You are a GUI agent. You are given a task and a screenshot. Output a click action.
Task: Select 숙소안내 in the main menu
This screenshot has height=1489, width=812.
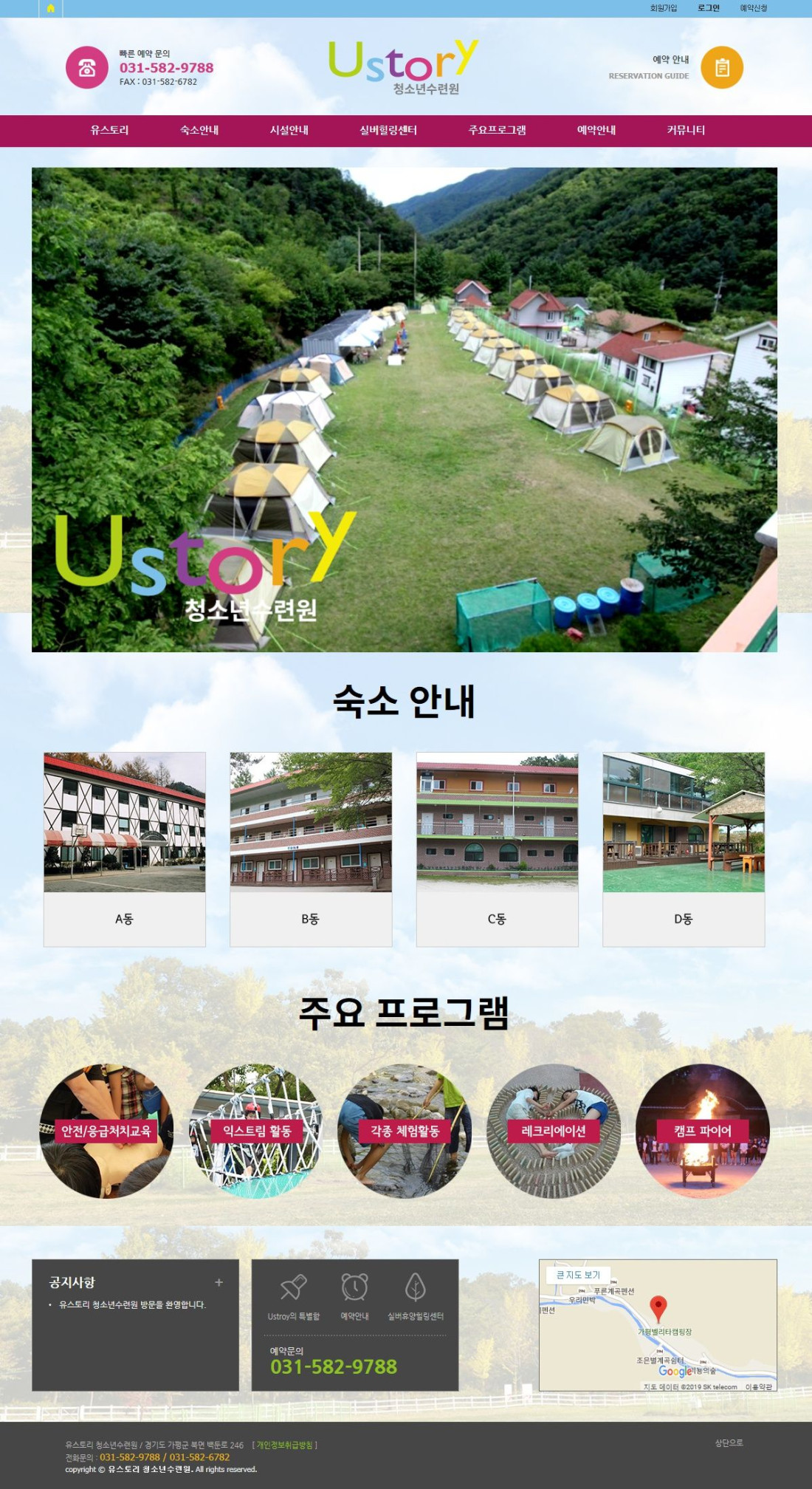click(199, 130)
